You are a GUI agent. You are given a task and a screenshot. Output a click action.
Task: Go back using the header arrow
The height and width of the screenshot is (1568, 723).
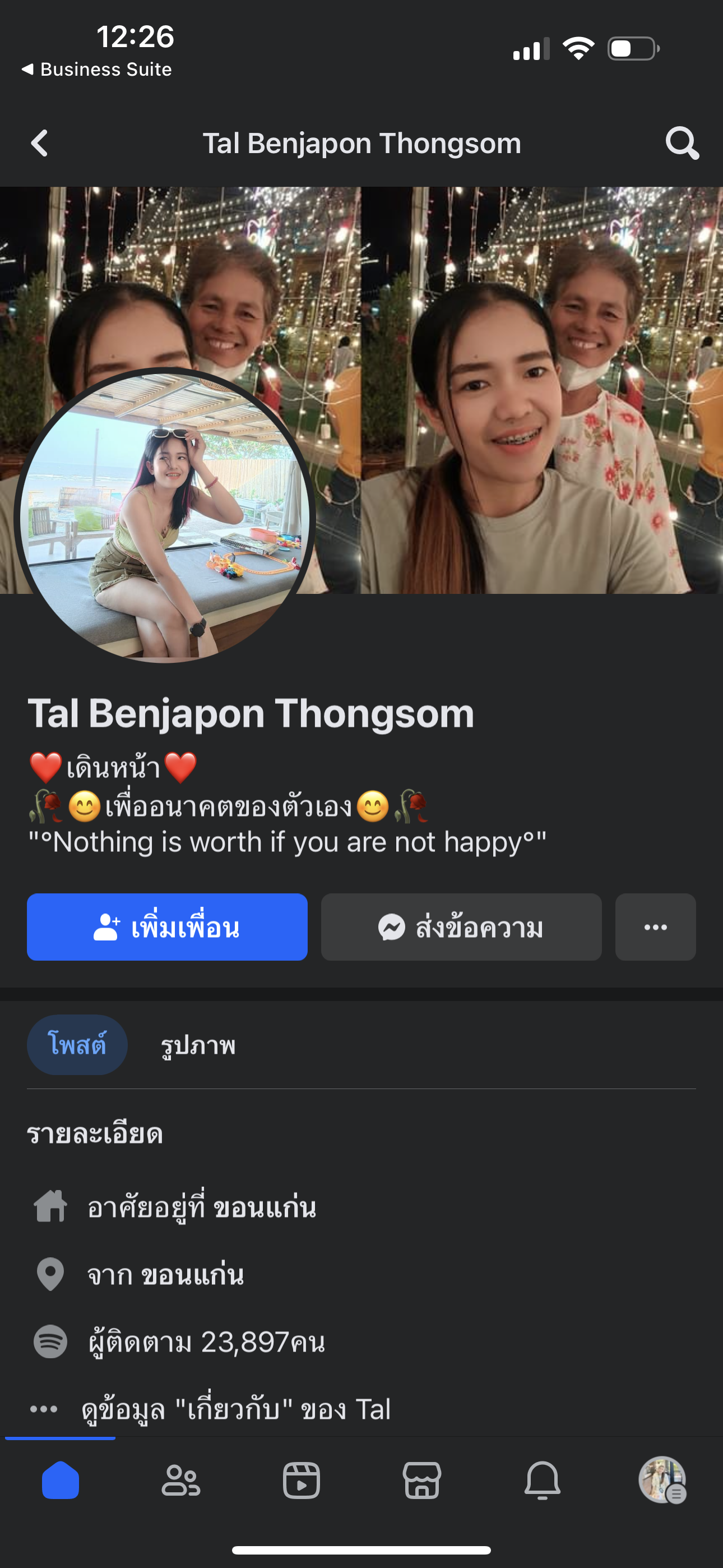coord(40,144)
